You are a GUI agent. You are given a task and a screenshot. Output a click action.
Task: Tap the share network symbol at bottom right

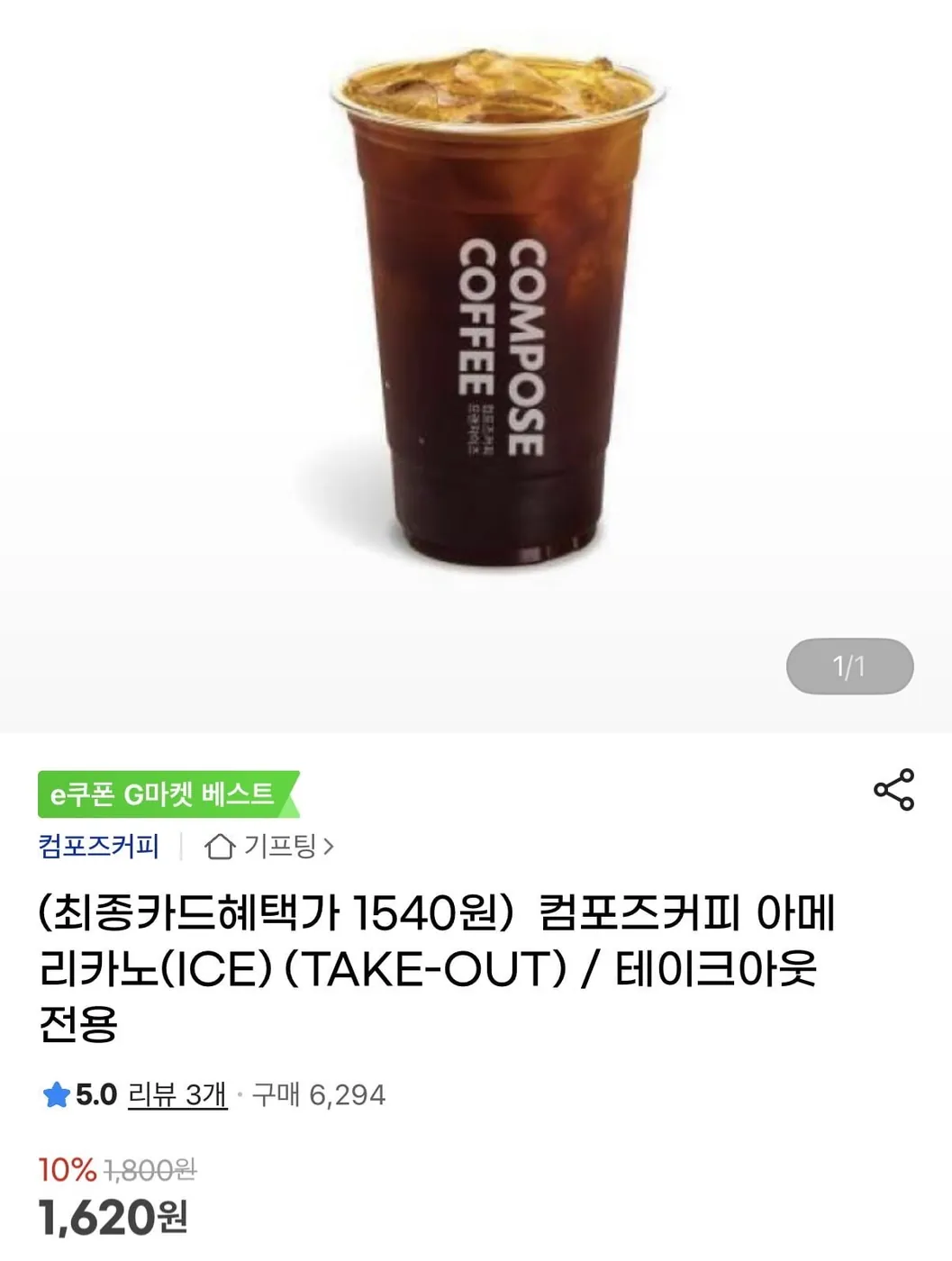click(x=893, y=788)
